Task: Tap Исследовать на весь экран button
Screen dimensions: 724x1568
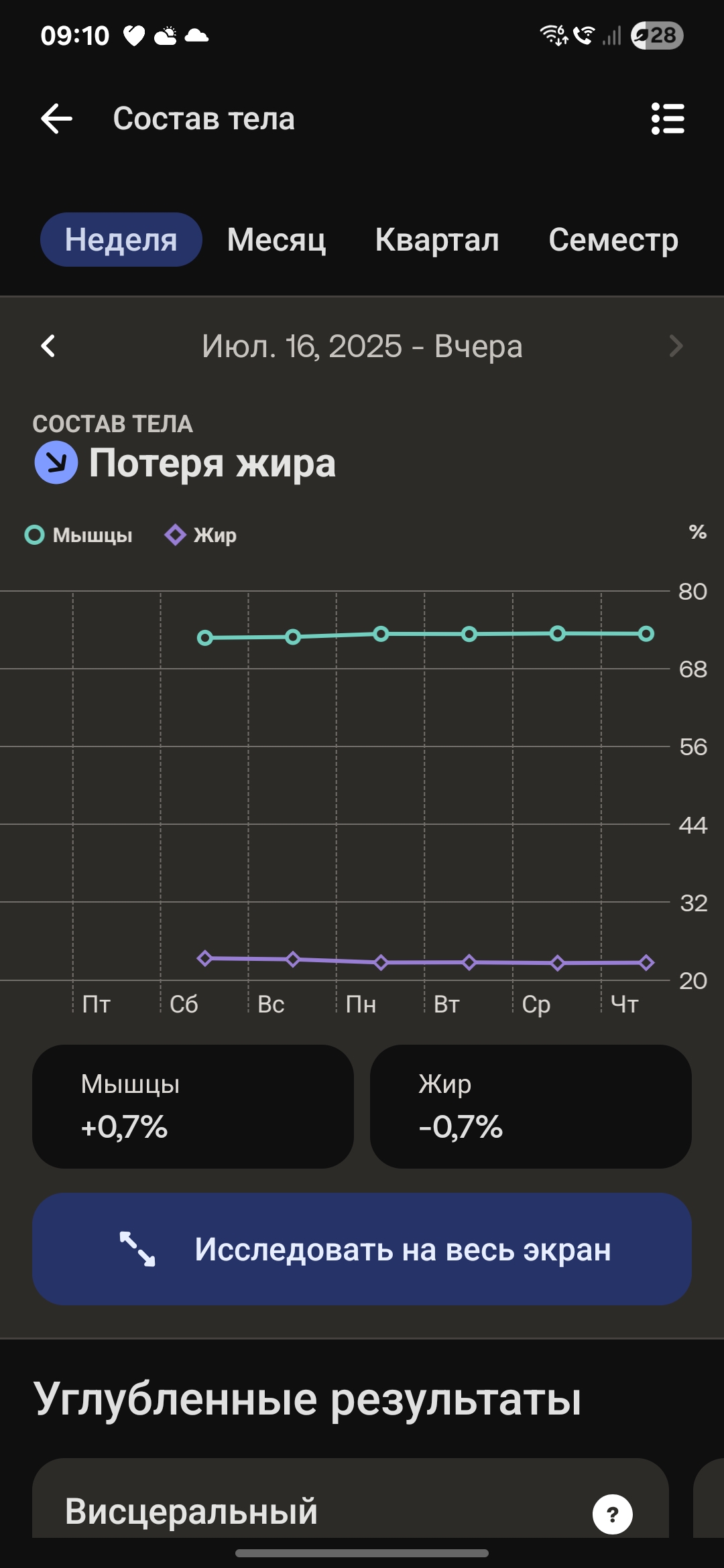Action: coord(362,1249)
